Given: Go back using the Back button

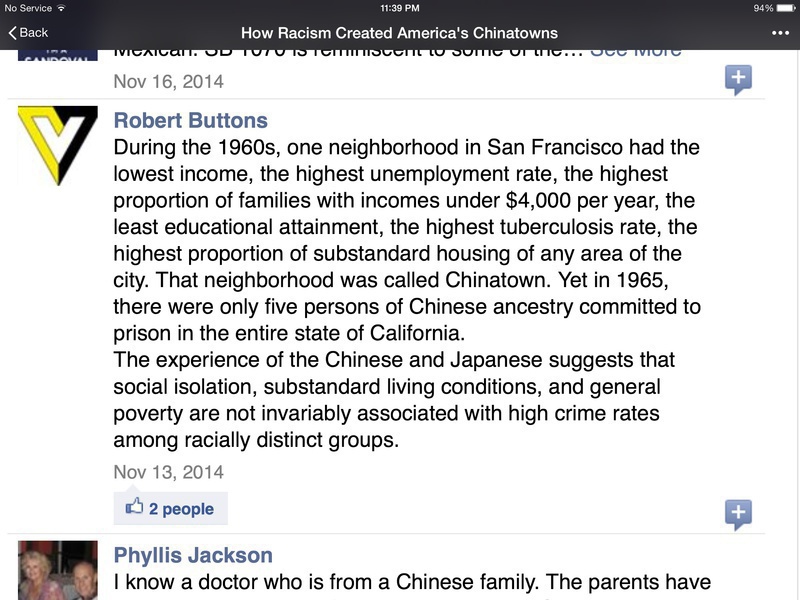Looking at the screenshot, I should (29, 32).
